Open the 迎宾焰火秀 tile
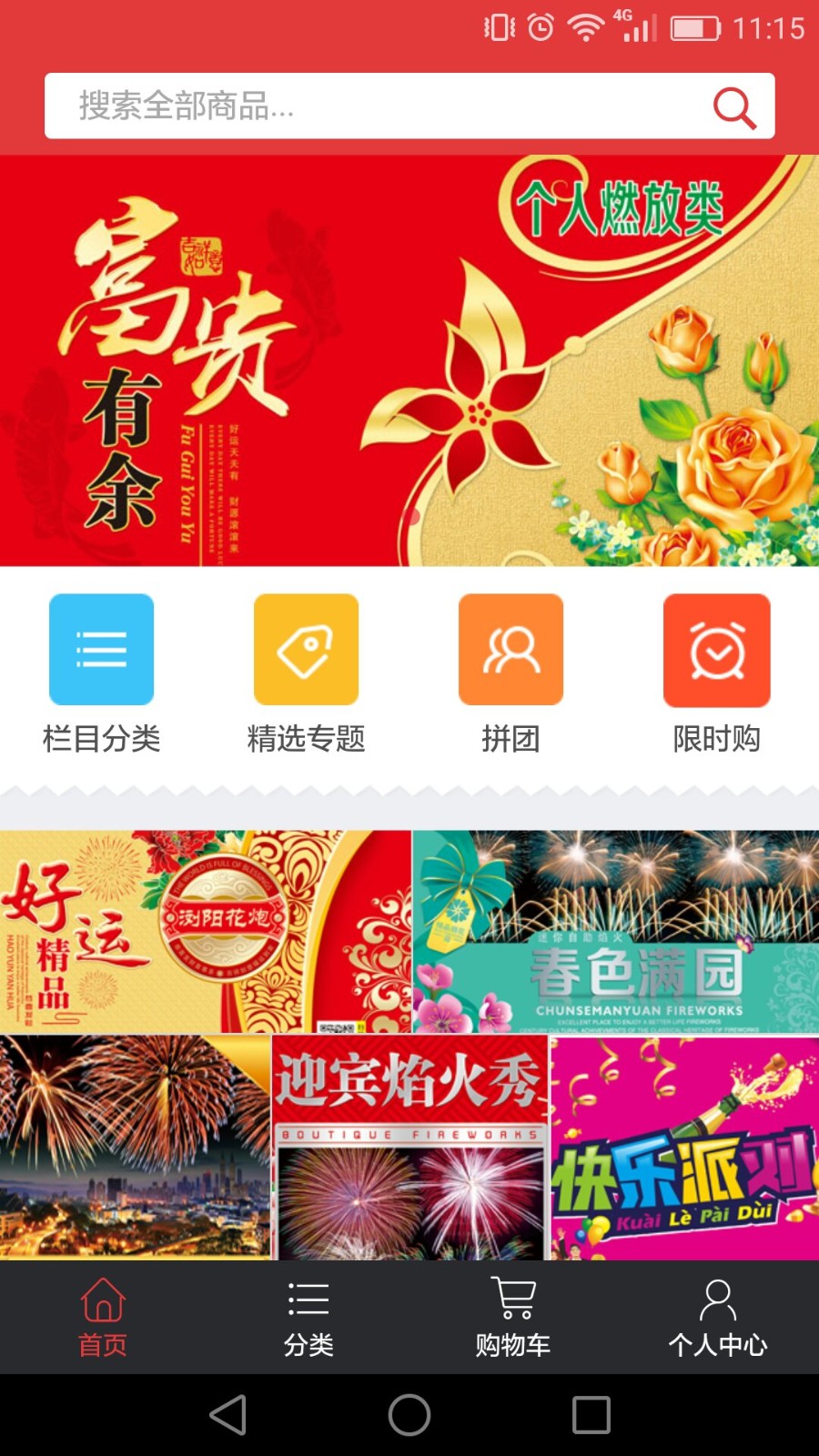 [x=409, y=1147]
